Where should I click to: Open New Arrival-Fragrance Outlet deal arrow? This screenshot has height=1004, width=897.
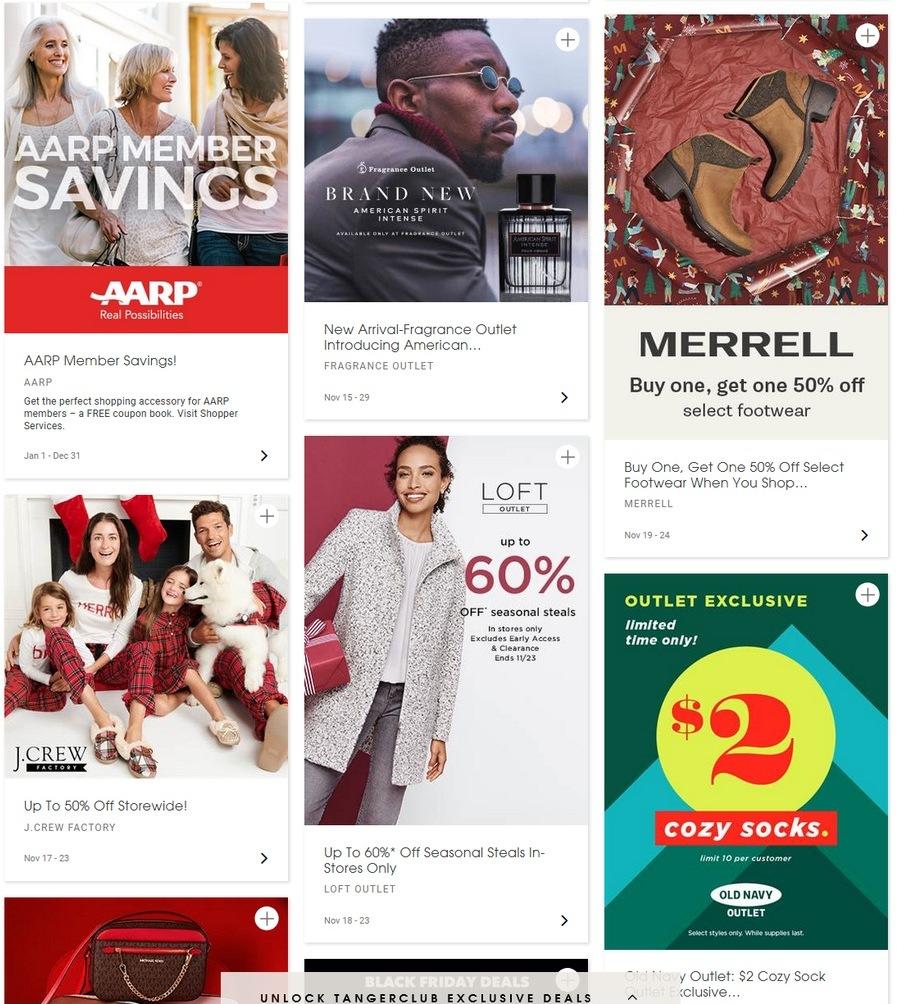pyautogui.click(x=564, y=397)
